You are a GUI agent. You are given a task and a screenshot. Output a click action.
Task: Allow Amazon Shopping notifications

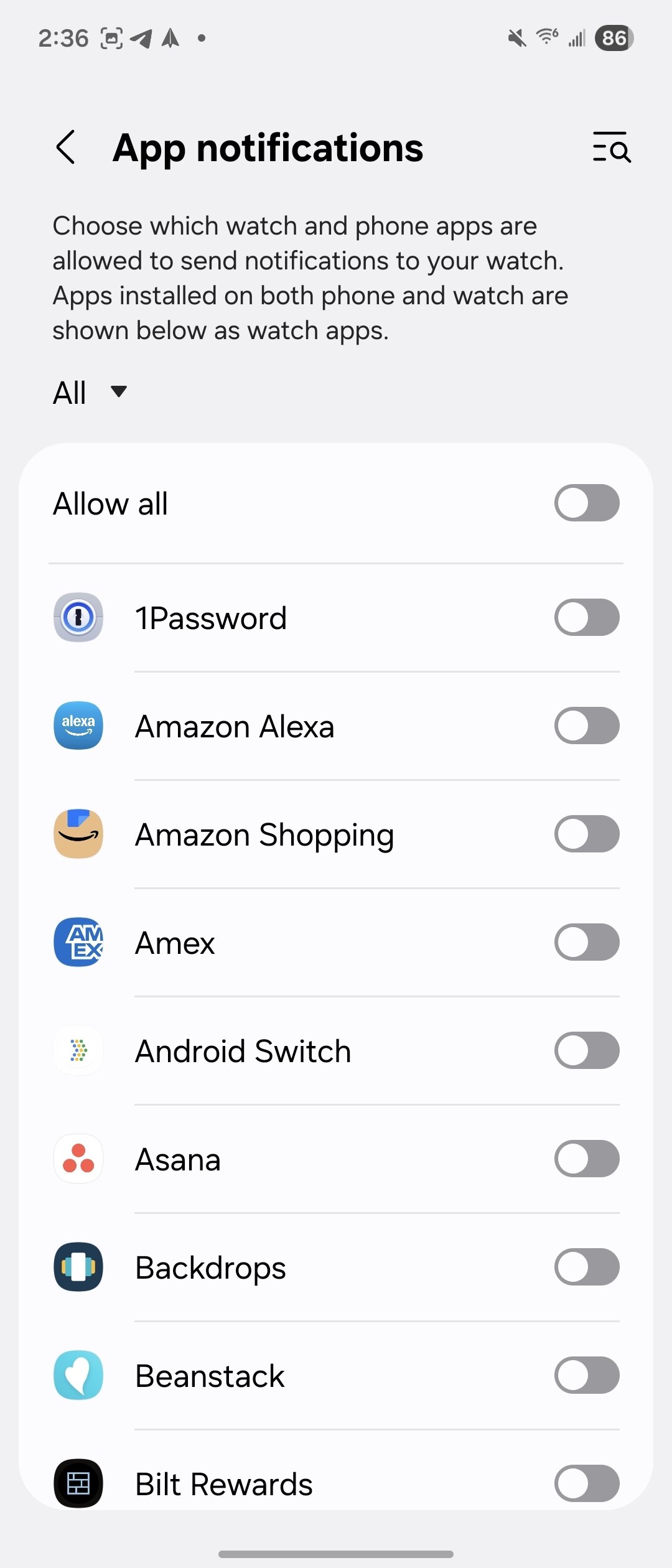pos(586,834)
